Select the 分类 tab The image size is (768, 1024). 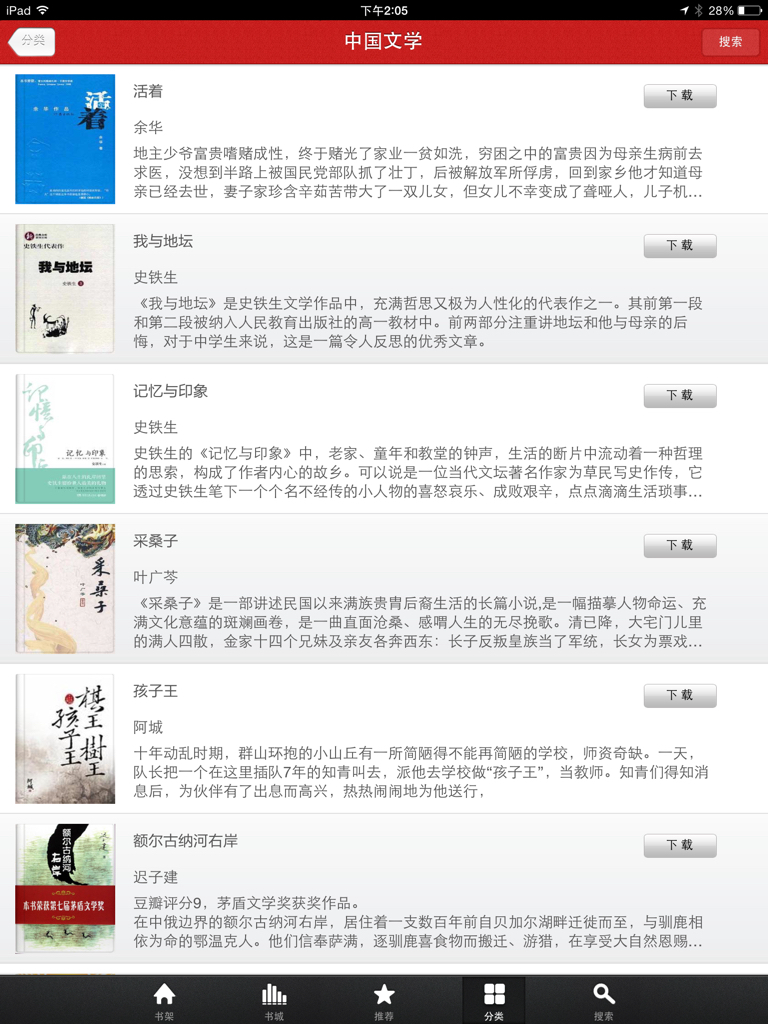494,1000
